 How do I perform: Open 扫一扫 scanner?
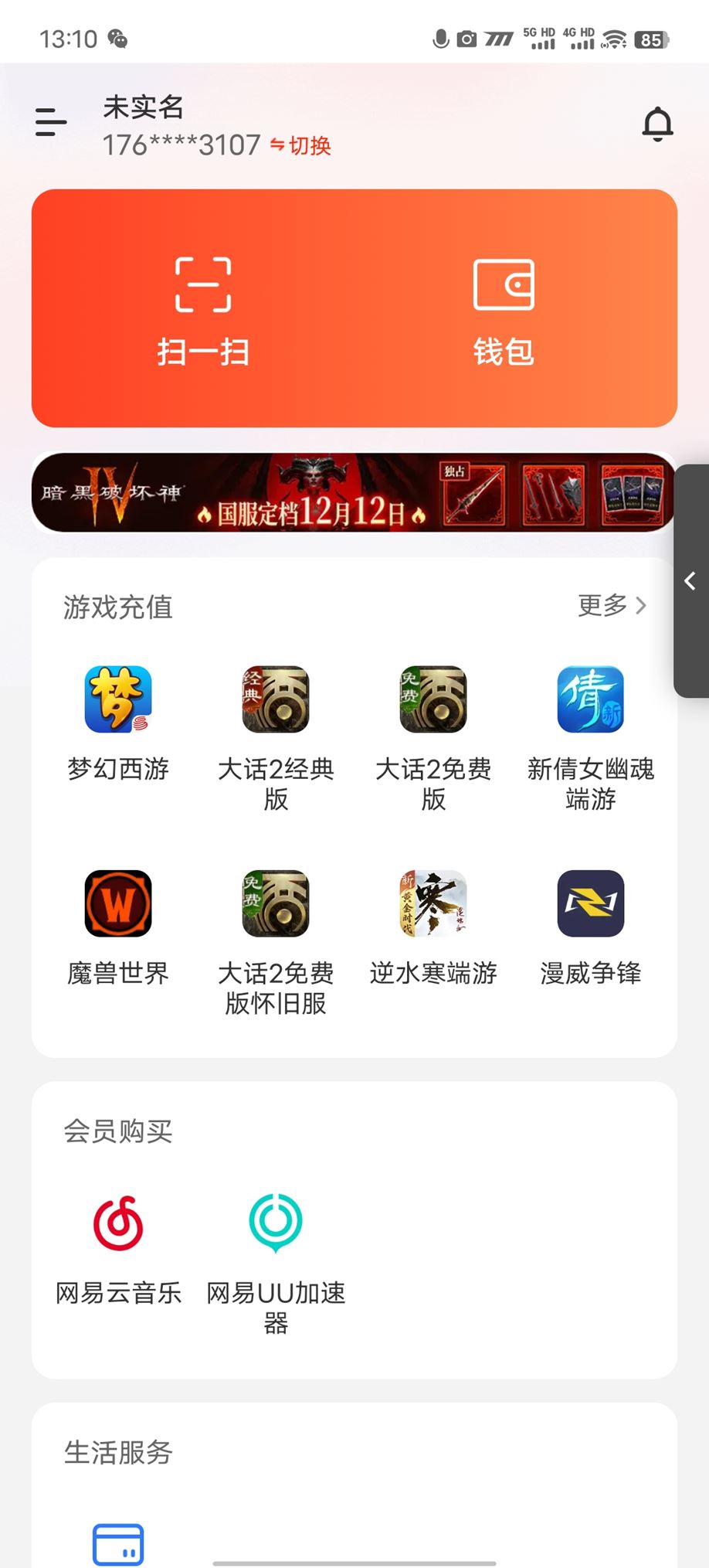click(203, 309)
